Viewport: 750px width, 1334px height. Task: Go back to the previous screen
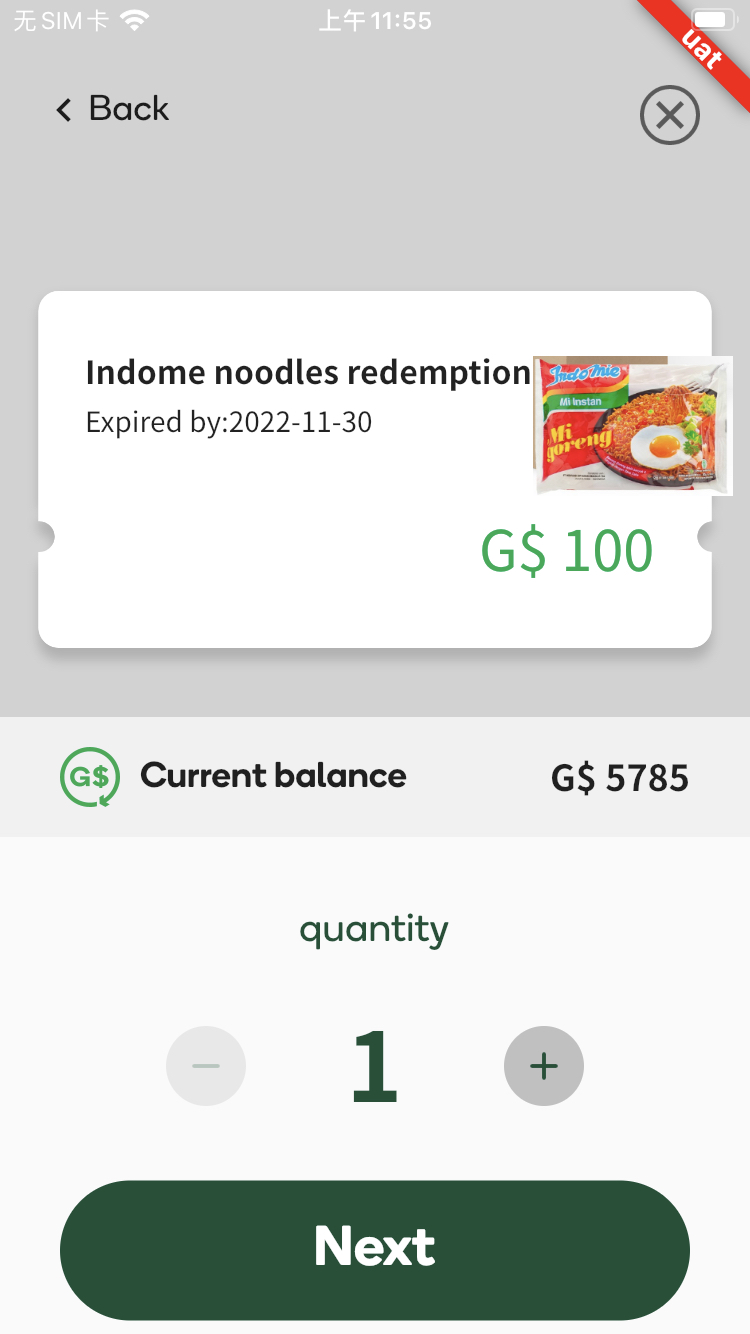112,109
